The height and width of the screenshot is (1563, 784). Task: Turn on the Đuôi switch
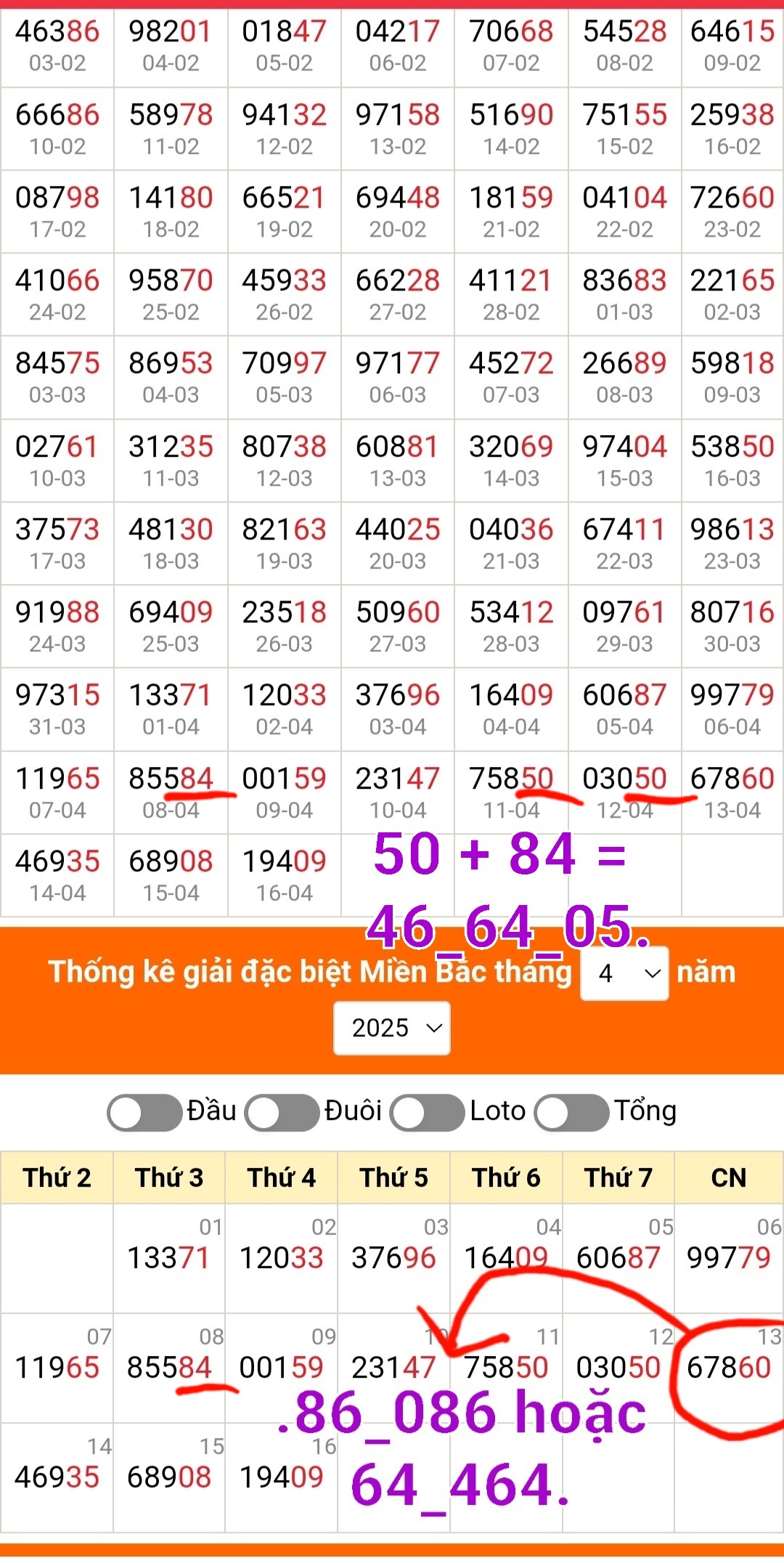click(282, 1113)
